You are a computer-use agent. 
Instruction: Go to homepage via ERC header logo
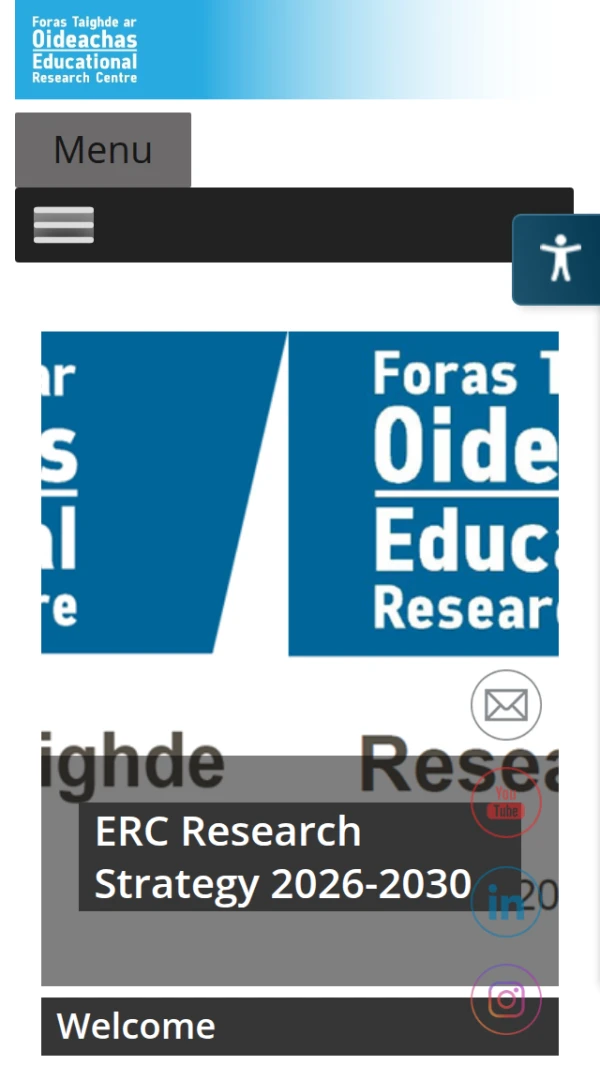(x=85, y=49)
